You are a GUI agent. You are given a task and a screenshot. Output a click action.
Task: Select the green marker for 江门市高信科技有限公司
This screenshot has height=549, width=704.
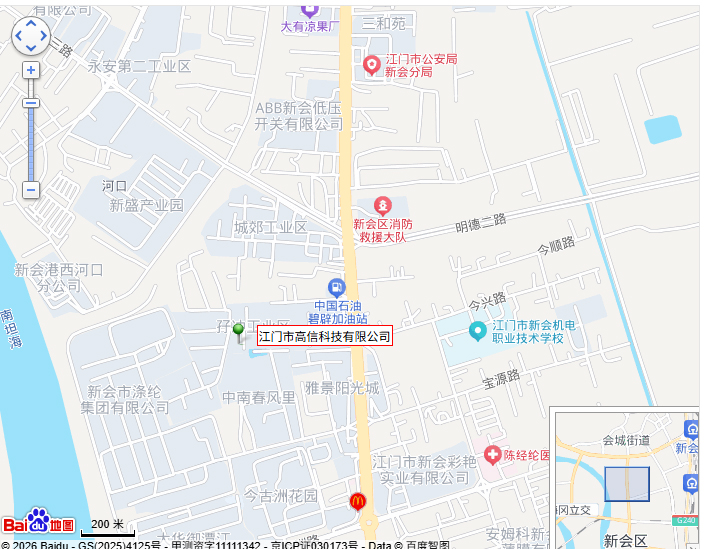[x=238, y=331]
